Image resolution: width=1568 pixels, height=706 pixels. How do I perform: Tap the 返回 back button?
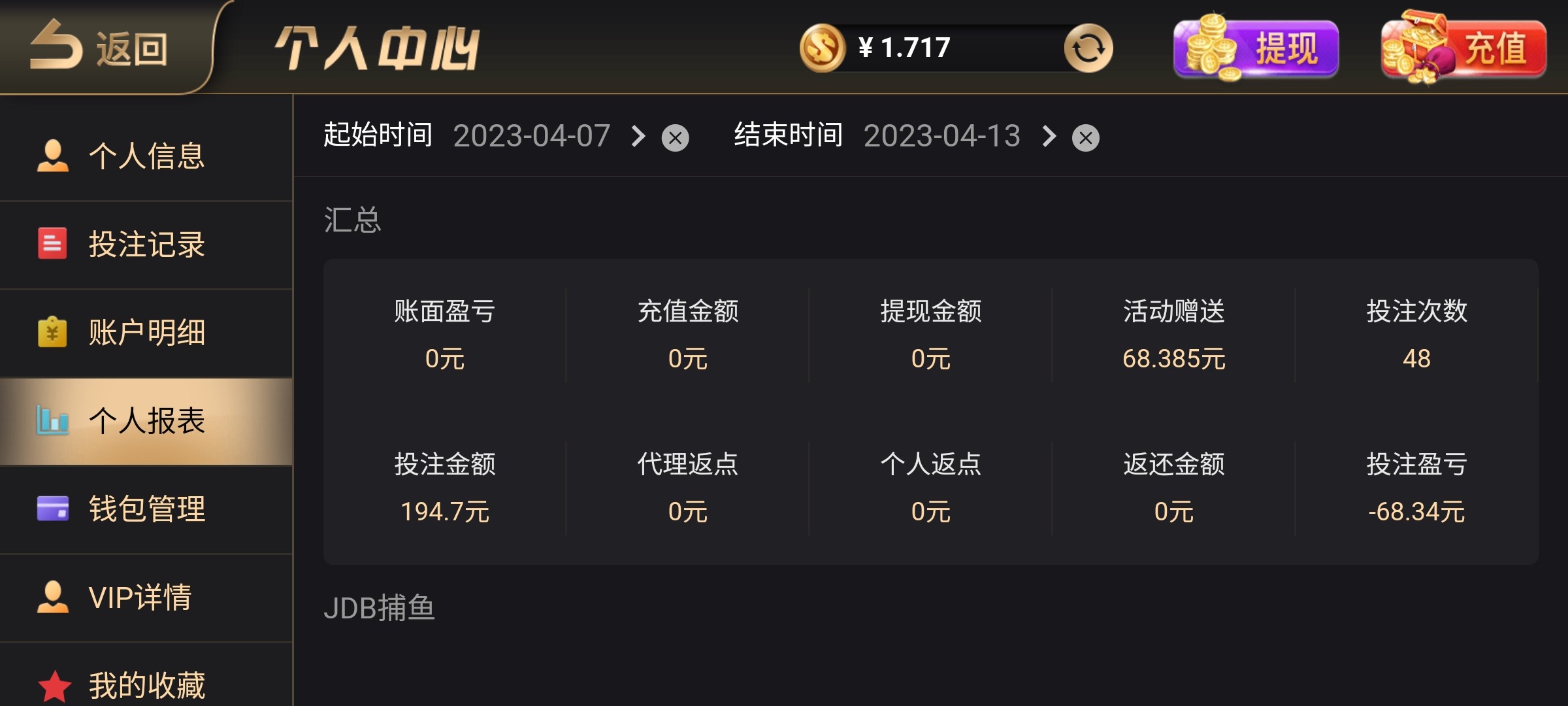[x=101, y=47]
